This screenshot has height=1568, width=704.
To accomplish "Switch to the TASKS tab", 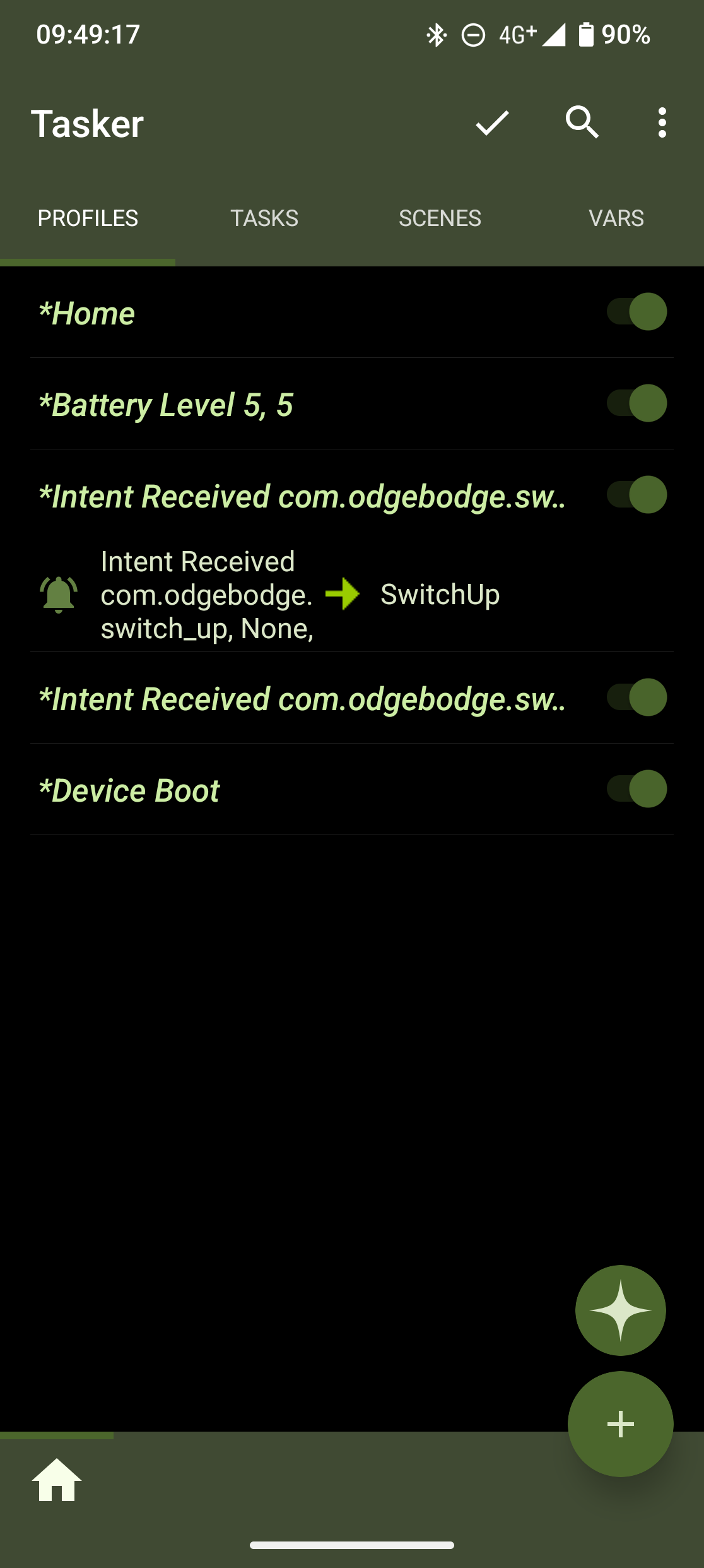I will point(264,218).
